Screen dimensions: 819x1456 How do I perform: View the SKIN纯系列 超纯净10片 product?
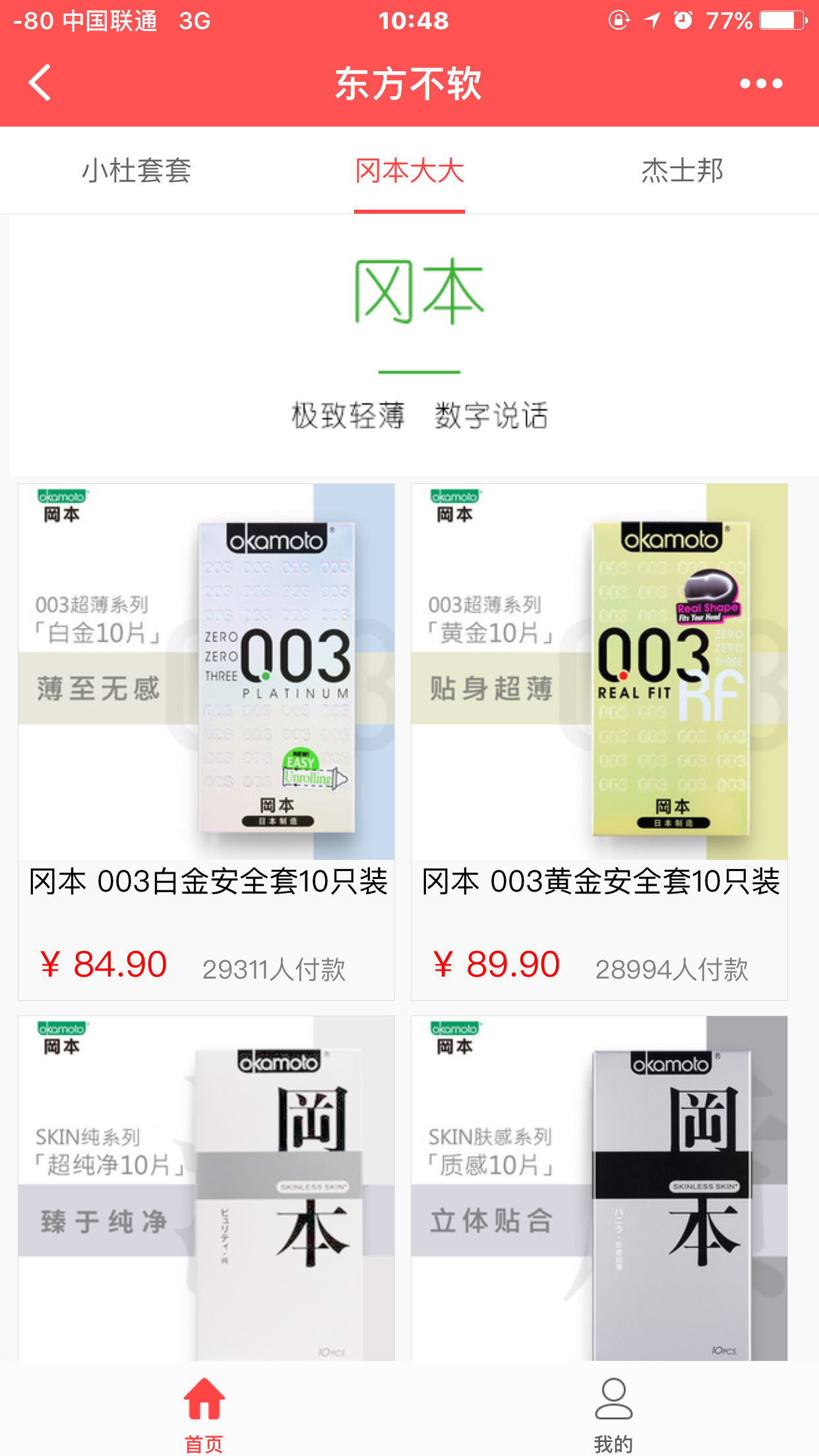click(x=206, y=1187)
